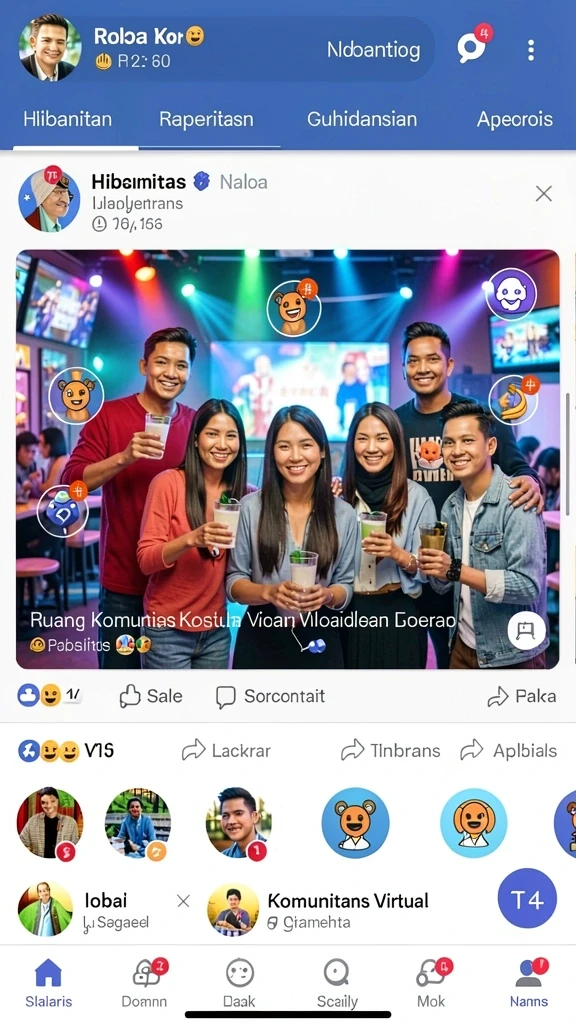Viewport: 576px width, 1024px height.
Task: Open the community group photo post
Action: click(x=287, y=459)
